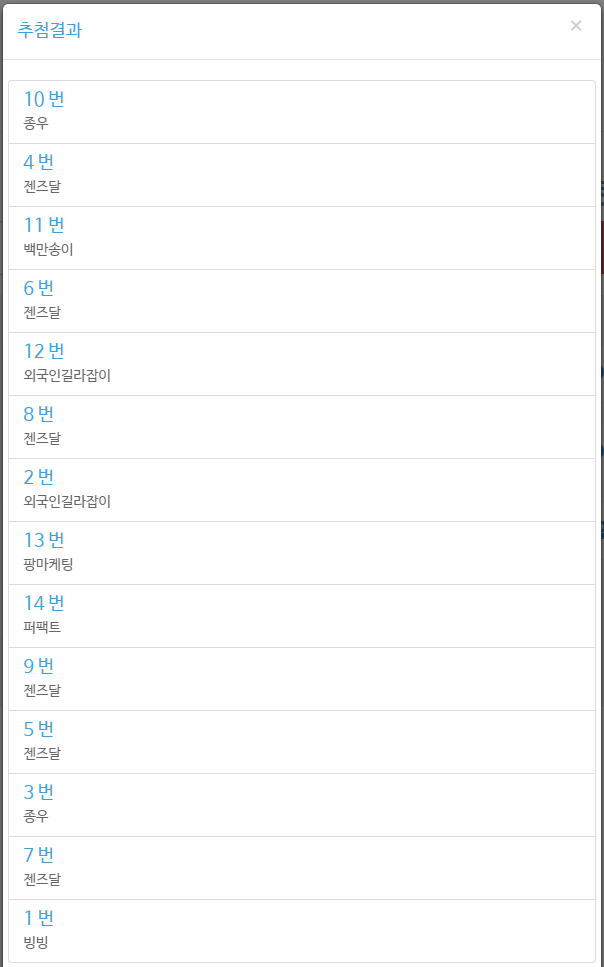Open the 10 번 종우 result row
Image resolution: width=604 pixels, height=967 pixels.
302,112
